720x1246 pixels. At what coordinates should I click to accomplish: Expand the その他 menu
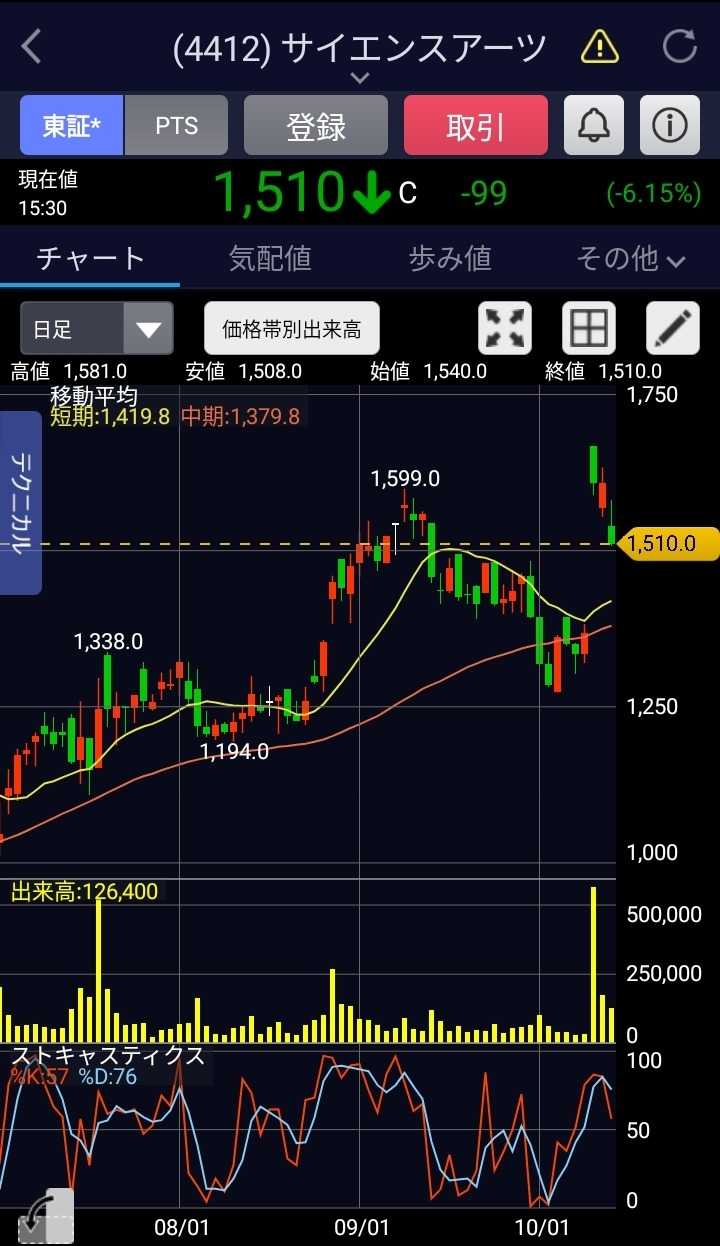tap(630, 259)
